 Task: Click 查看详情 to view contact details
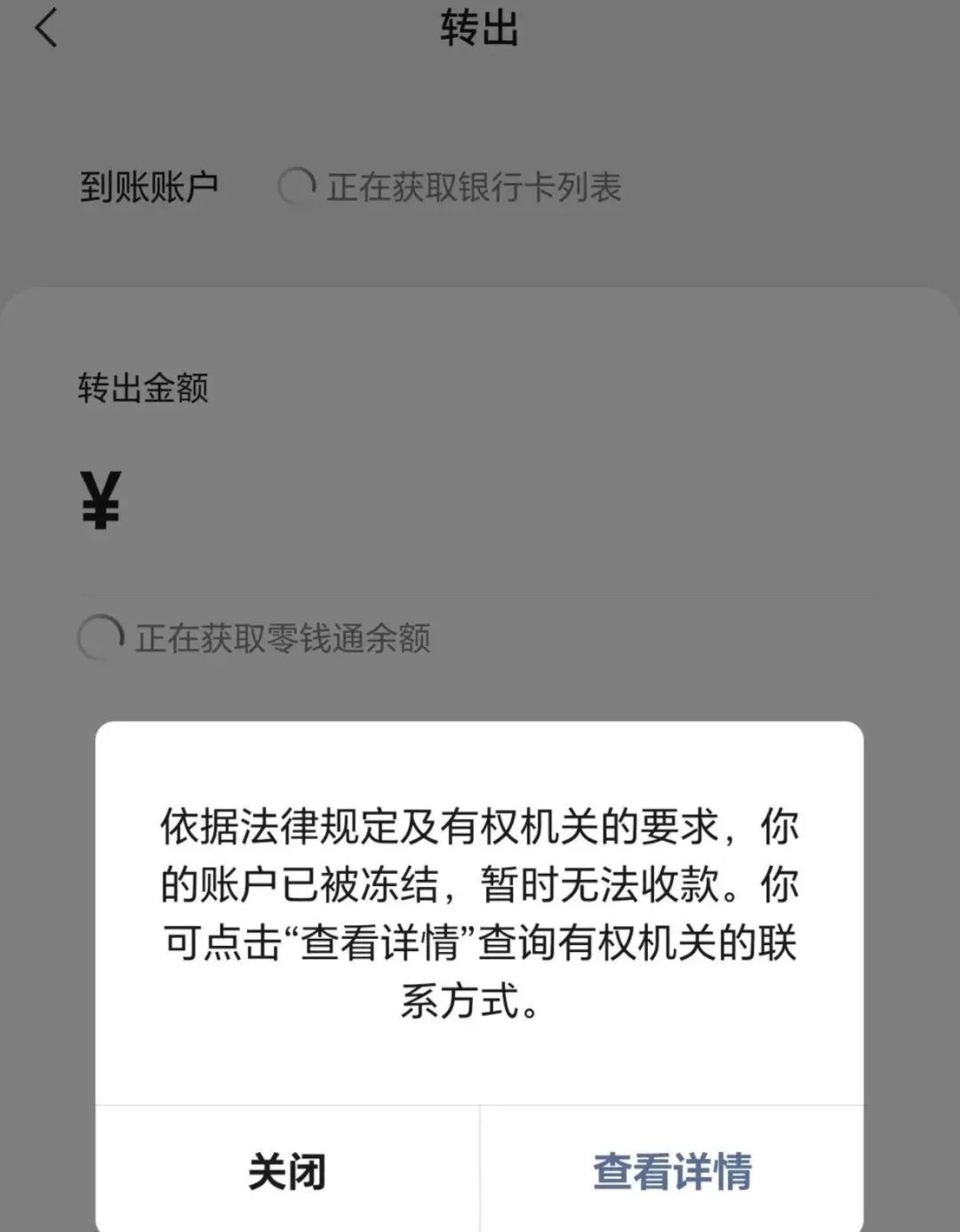tap(671, 1172)
